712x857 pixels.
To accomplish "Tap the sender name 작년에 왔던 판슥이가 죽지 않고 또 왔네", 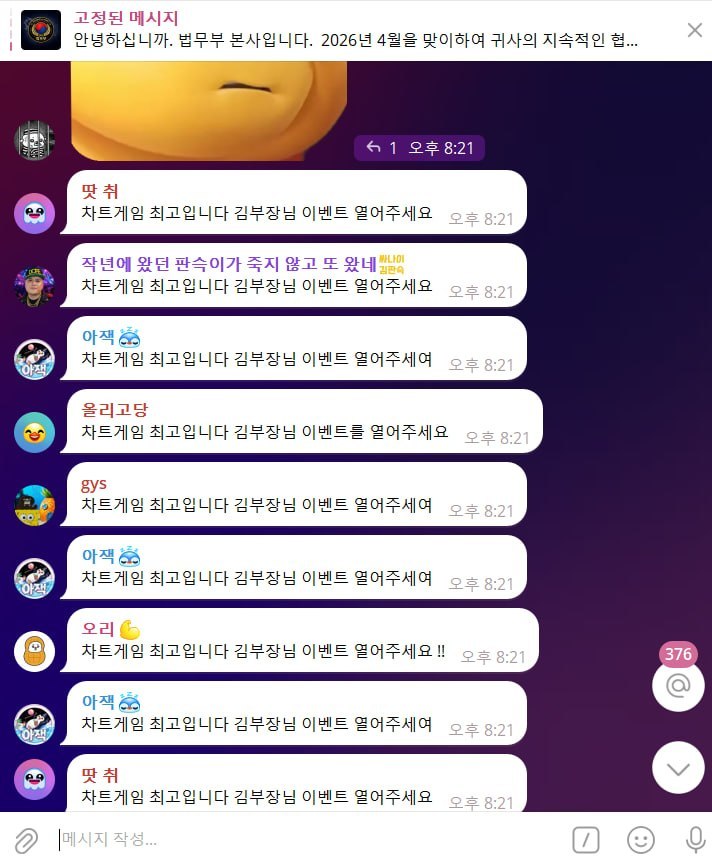I will pyautogui.click(x=229, y=264).
